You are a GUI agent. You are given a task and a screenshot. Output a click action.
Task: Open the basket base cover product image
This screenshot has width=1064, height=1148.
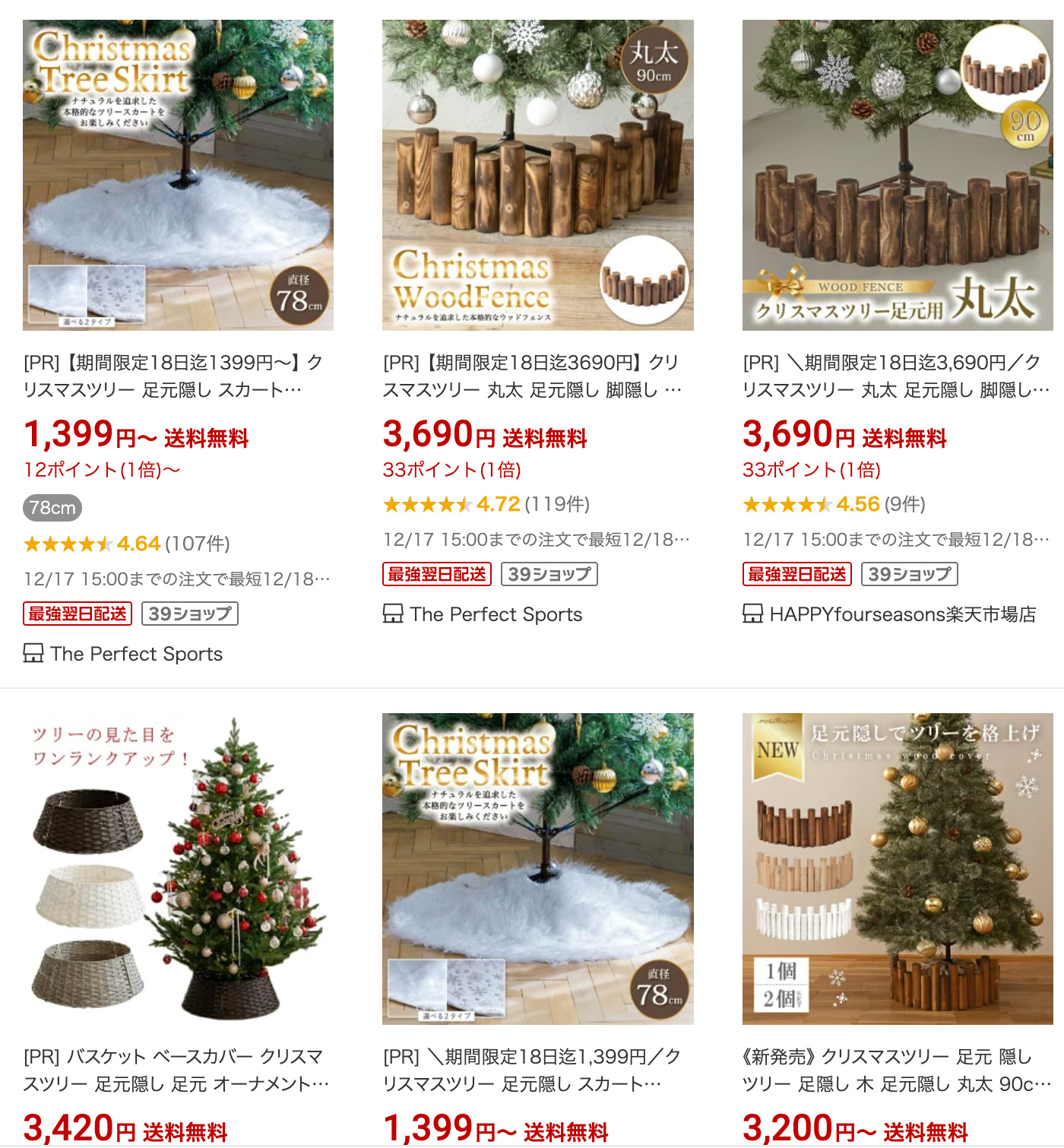pyautogui.click(x=178, y=868)
